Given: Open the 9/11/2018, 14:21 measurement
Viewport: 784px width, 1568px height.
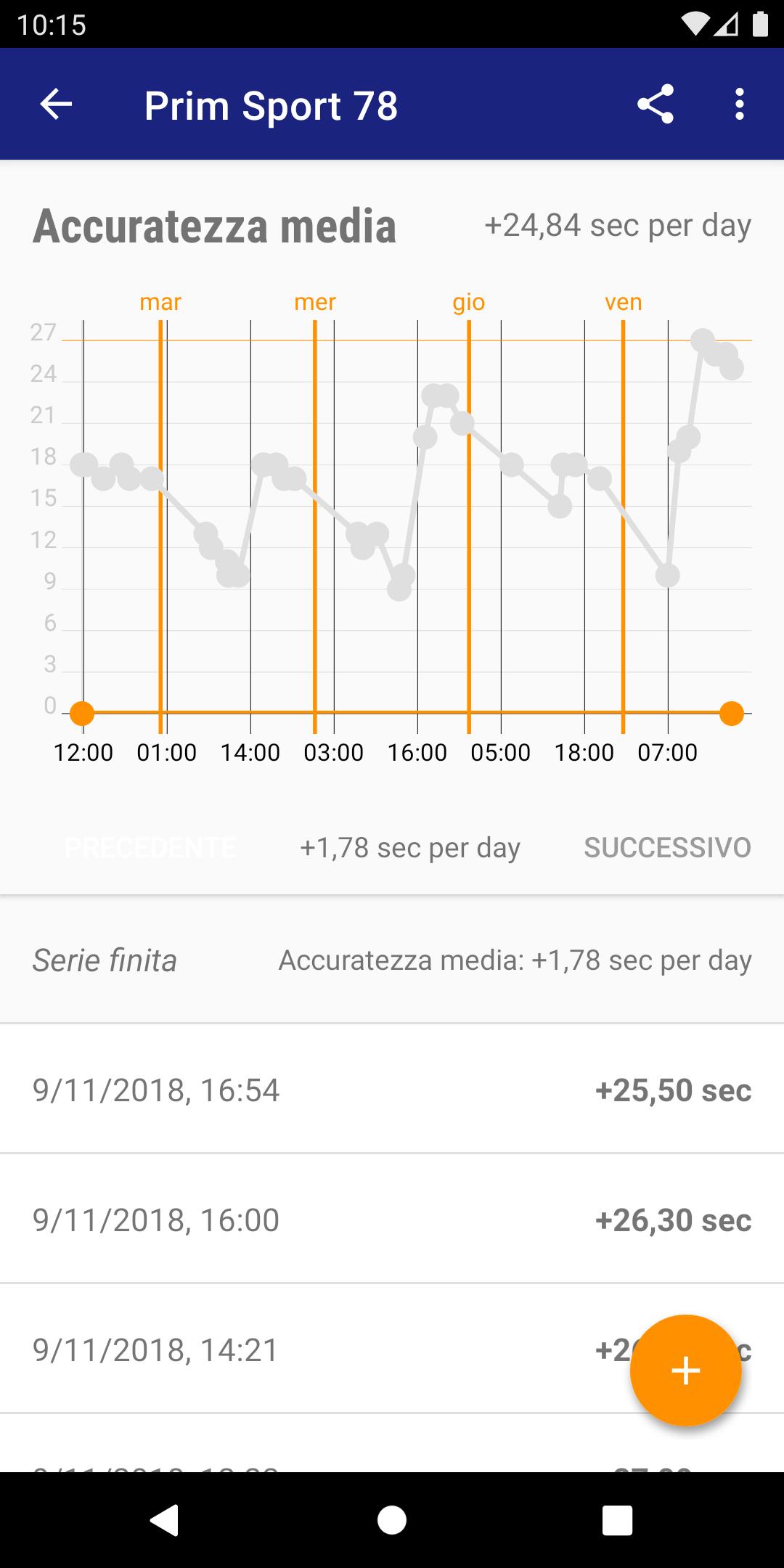Looking at the screenshot, I should tap(392, 1349).
